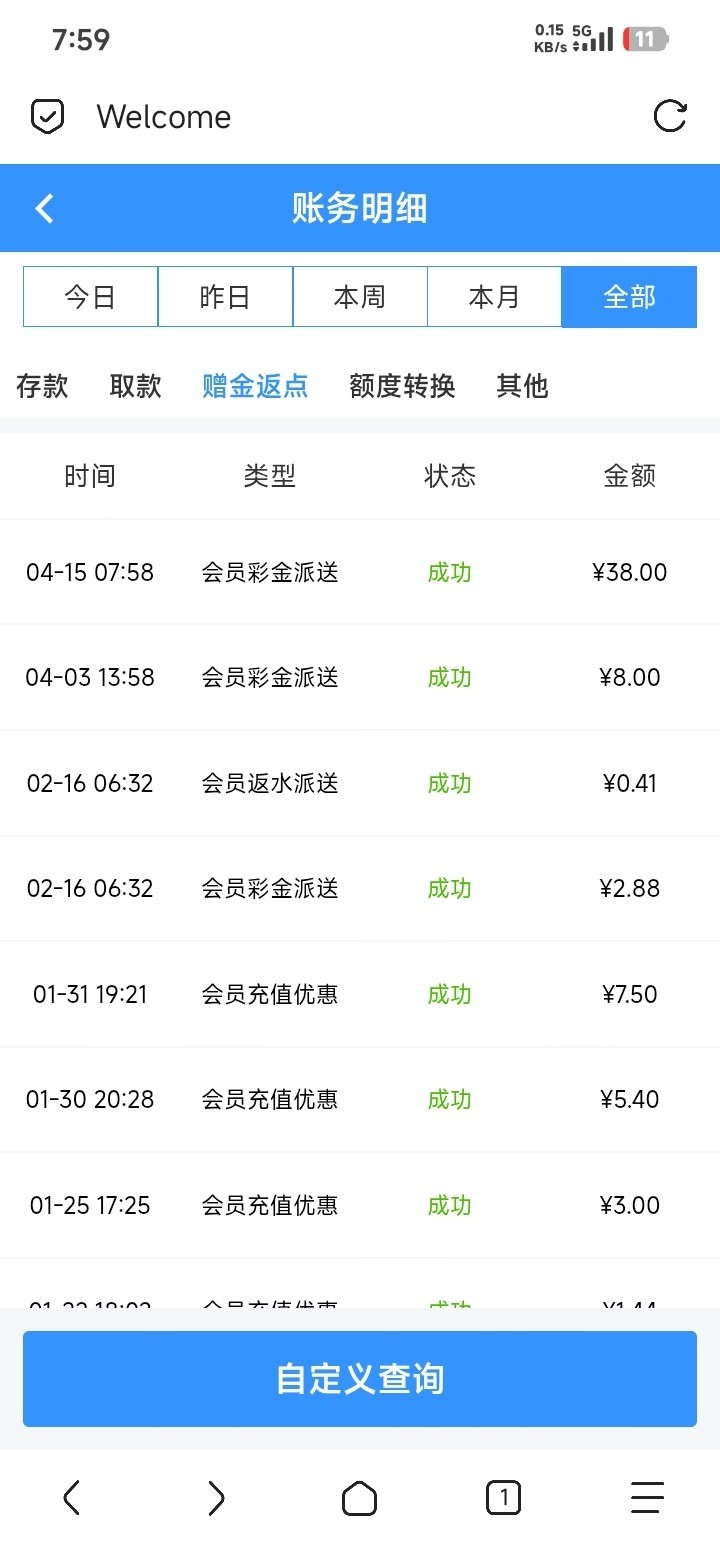Switch to 取款 category
This screenshot has height=1550, width=720.
click(x=135, y=385)
